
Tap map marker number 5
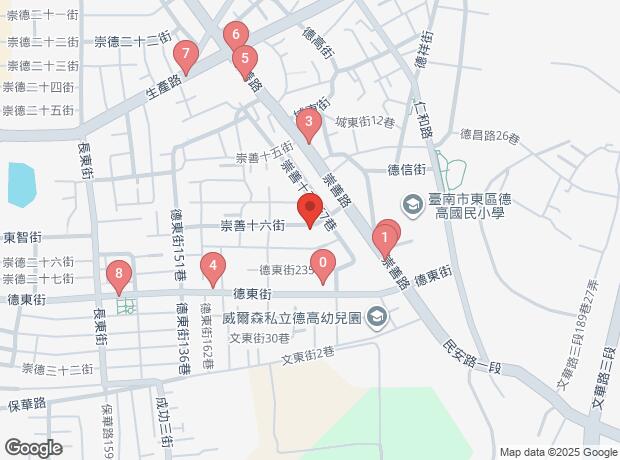click(244, 59)
